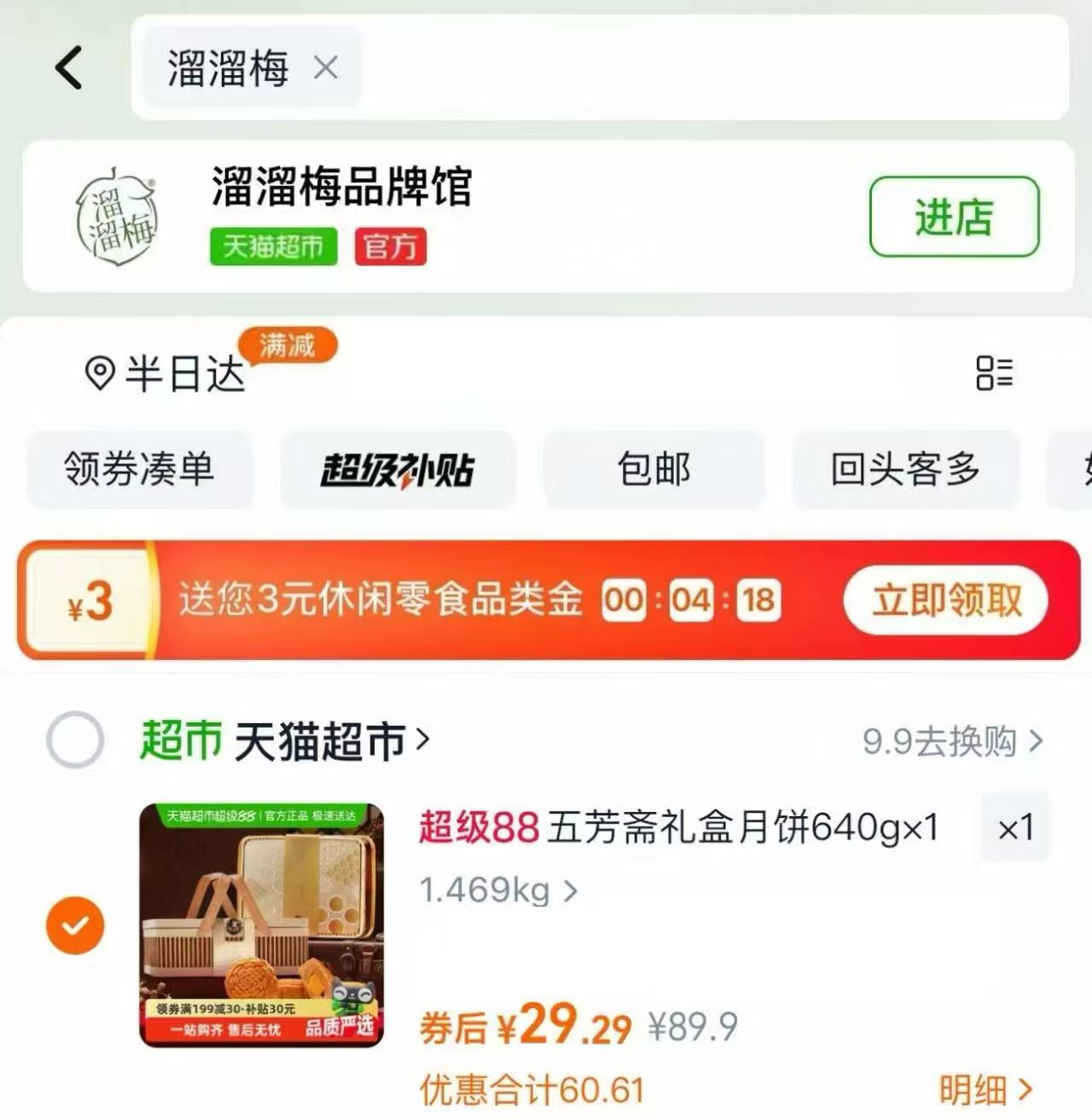Select the 天猫超市 group checkbox
The width and height of the screenshot is (1092, 1119).
(77, 741)
